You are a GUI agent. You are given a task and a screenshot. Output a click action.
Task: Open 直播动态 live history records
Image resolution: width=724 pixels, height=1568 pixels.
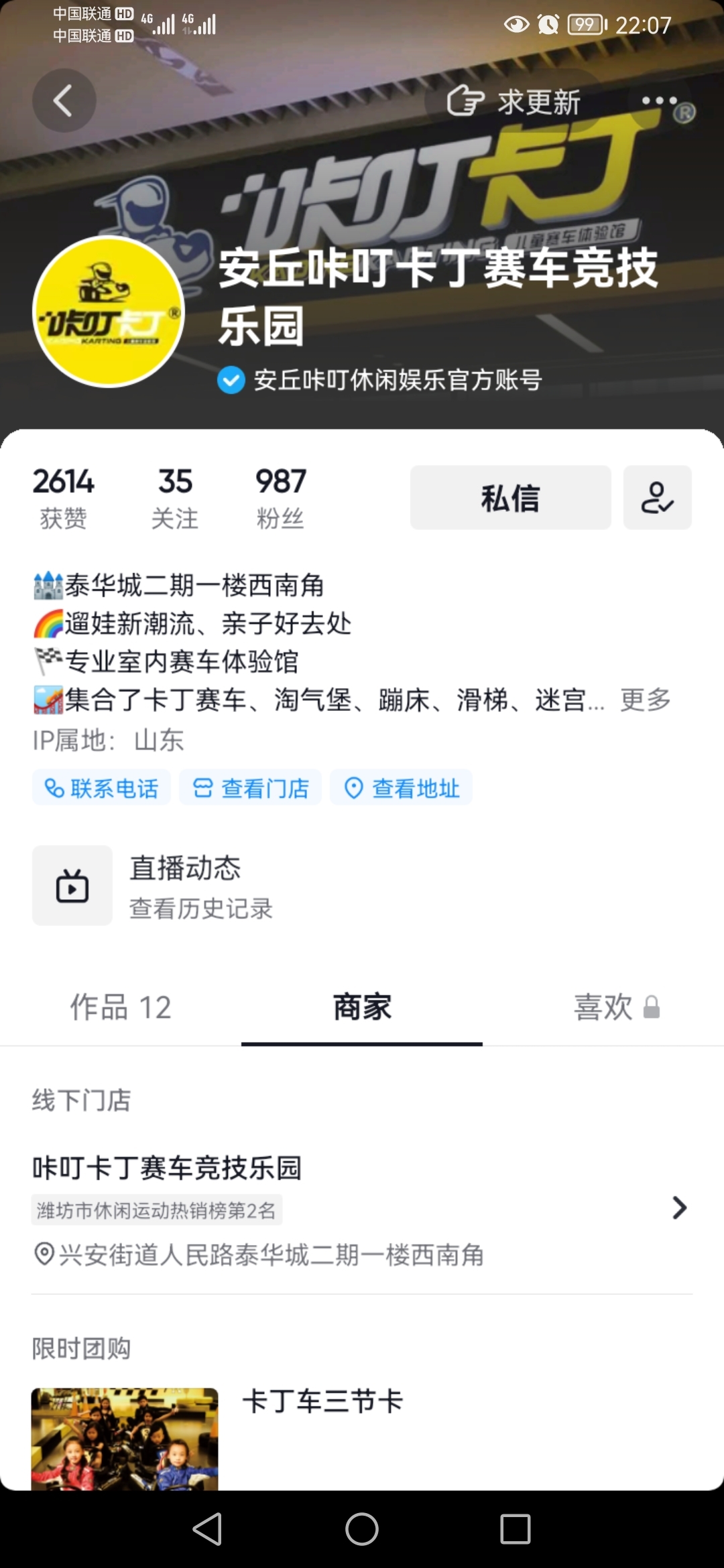(x=362, y=886)
